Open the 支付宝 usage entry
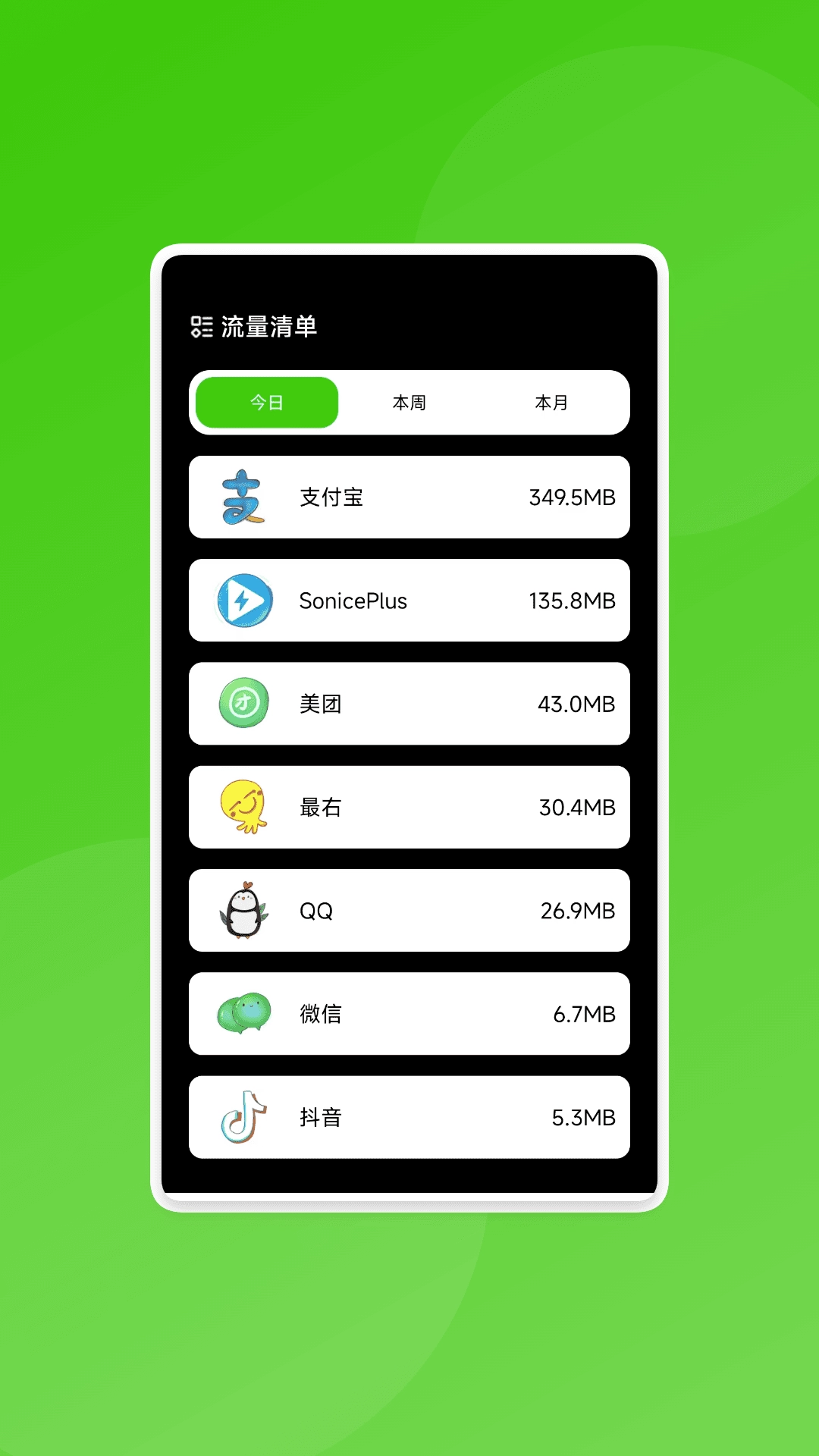The image size is (819, 1456). click(x=409, y=497)
